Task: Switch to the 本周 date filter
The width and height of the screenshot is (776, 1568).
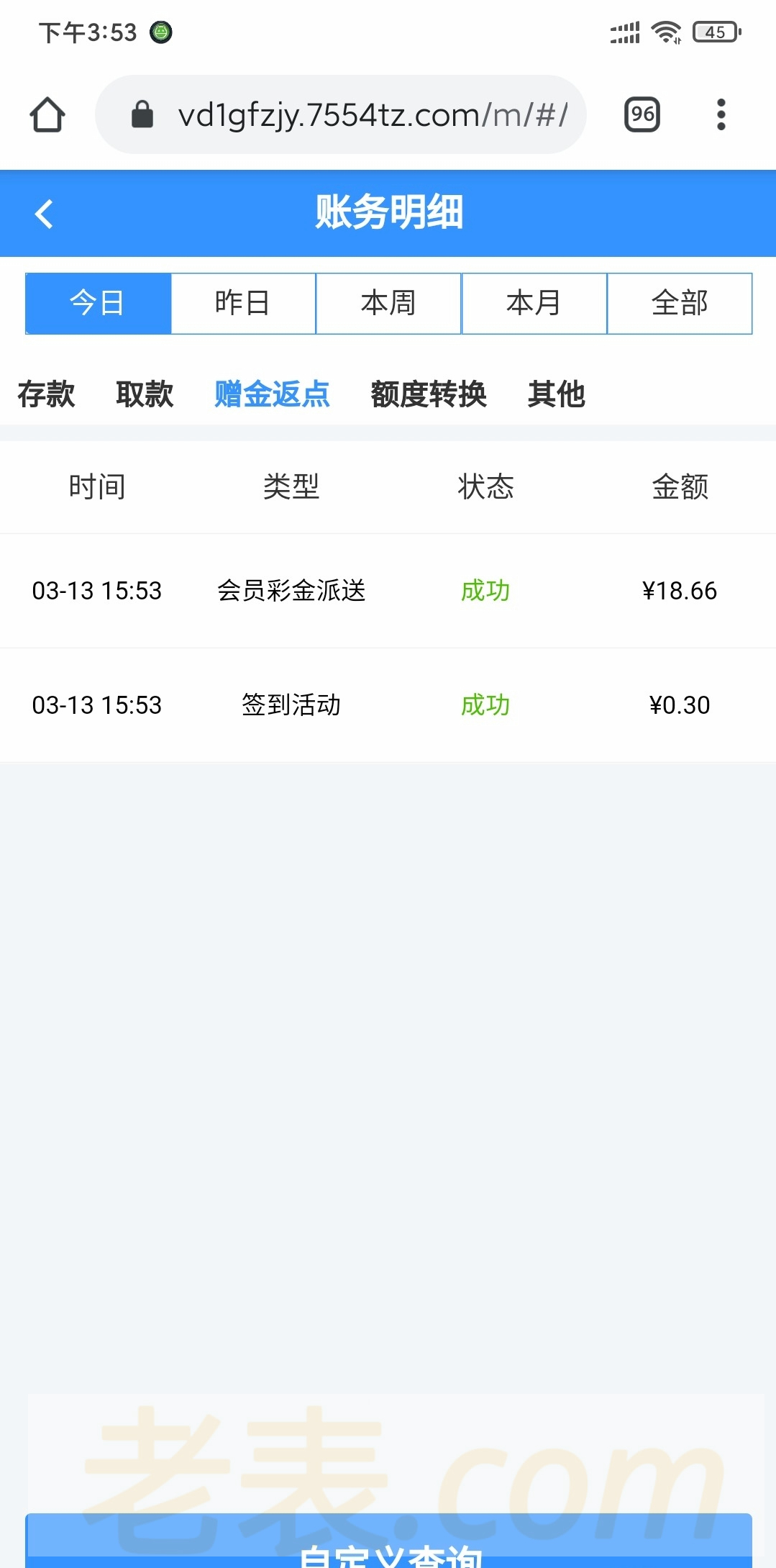Action: coord(388,304)
